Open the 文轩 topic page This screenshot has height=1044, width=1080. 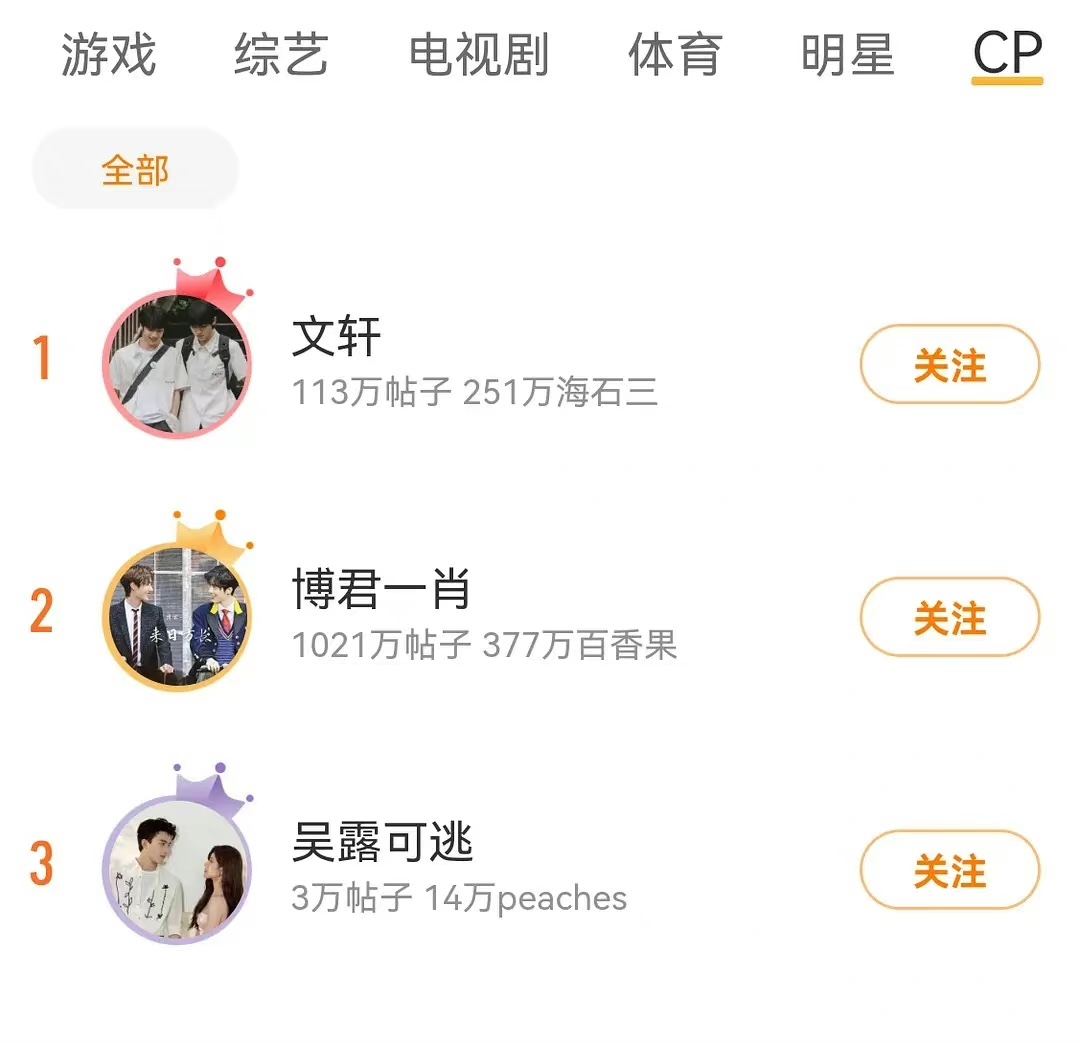click(x=336, y=336)
